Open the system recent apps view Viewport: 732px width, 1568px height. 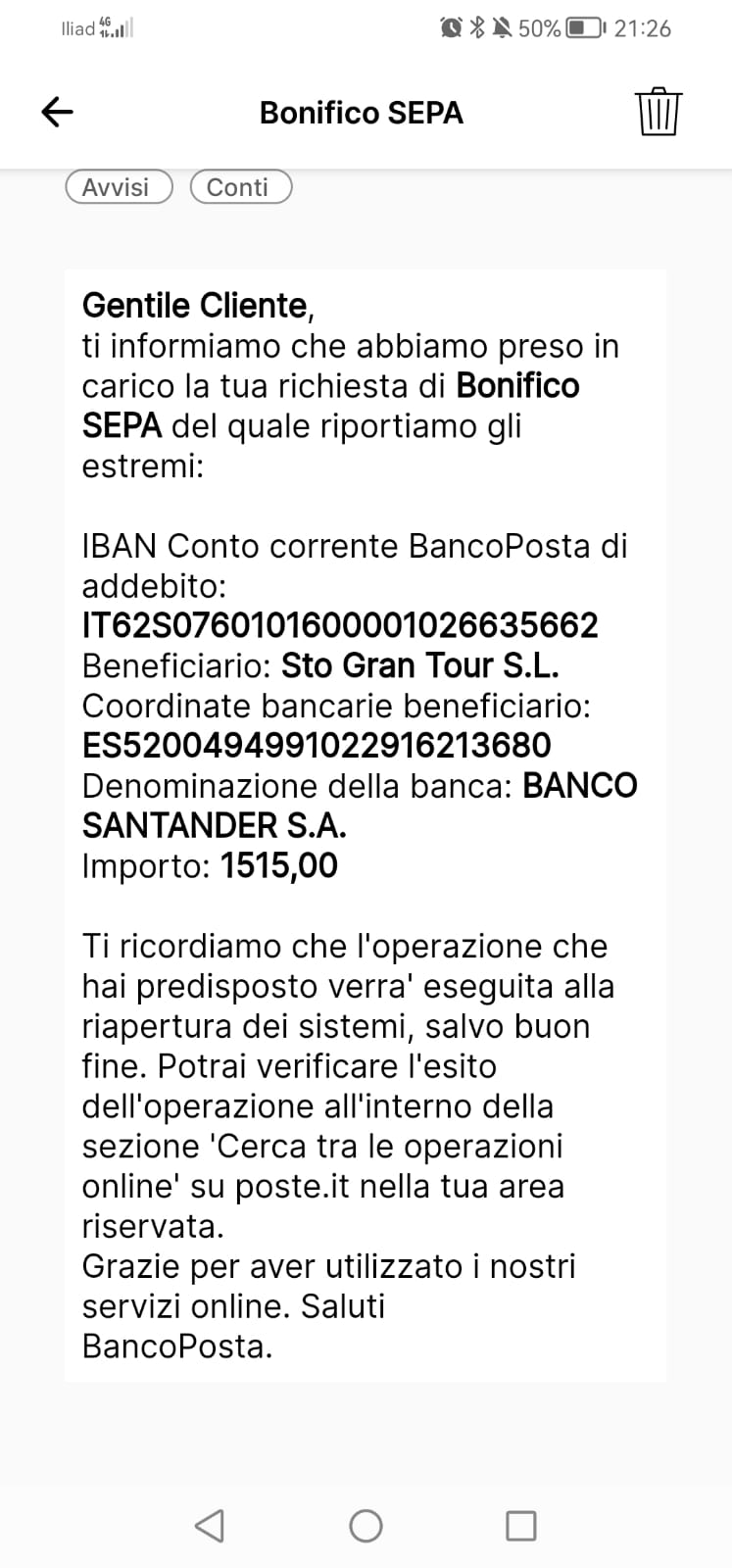520,1526
